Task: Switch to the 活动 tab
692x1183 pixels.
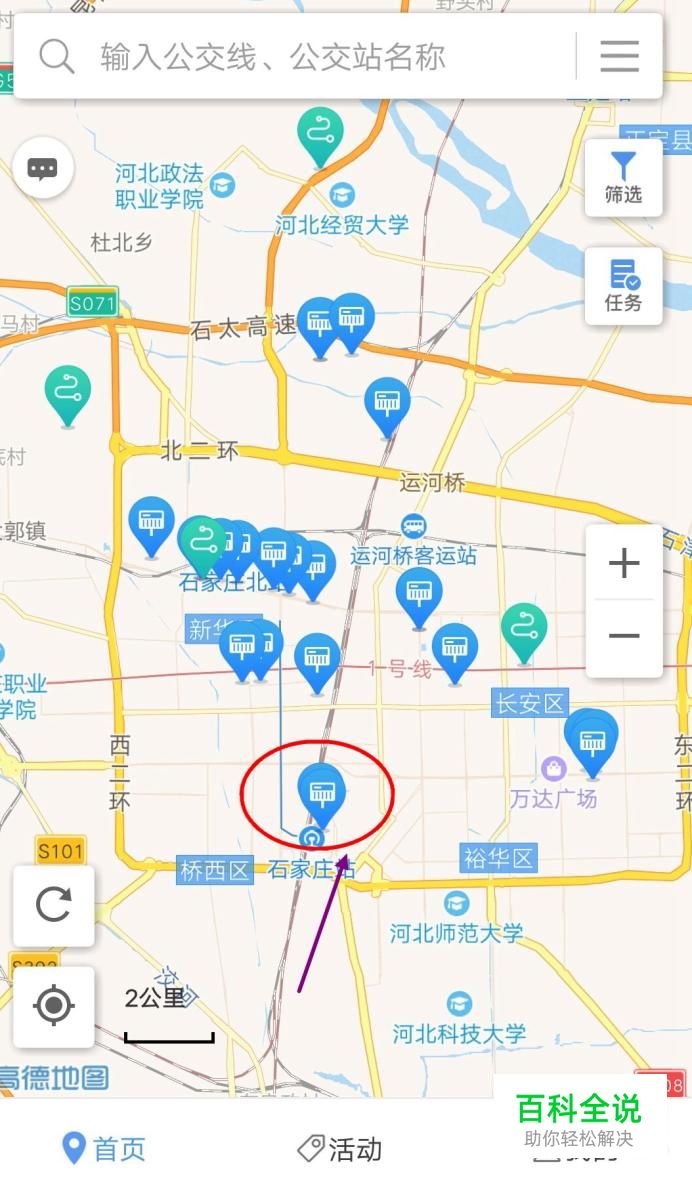Action: tap(340, 1148)
